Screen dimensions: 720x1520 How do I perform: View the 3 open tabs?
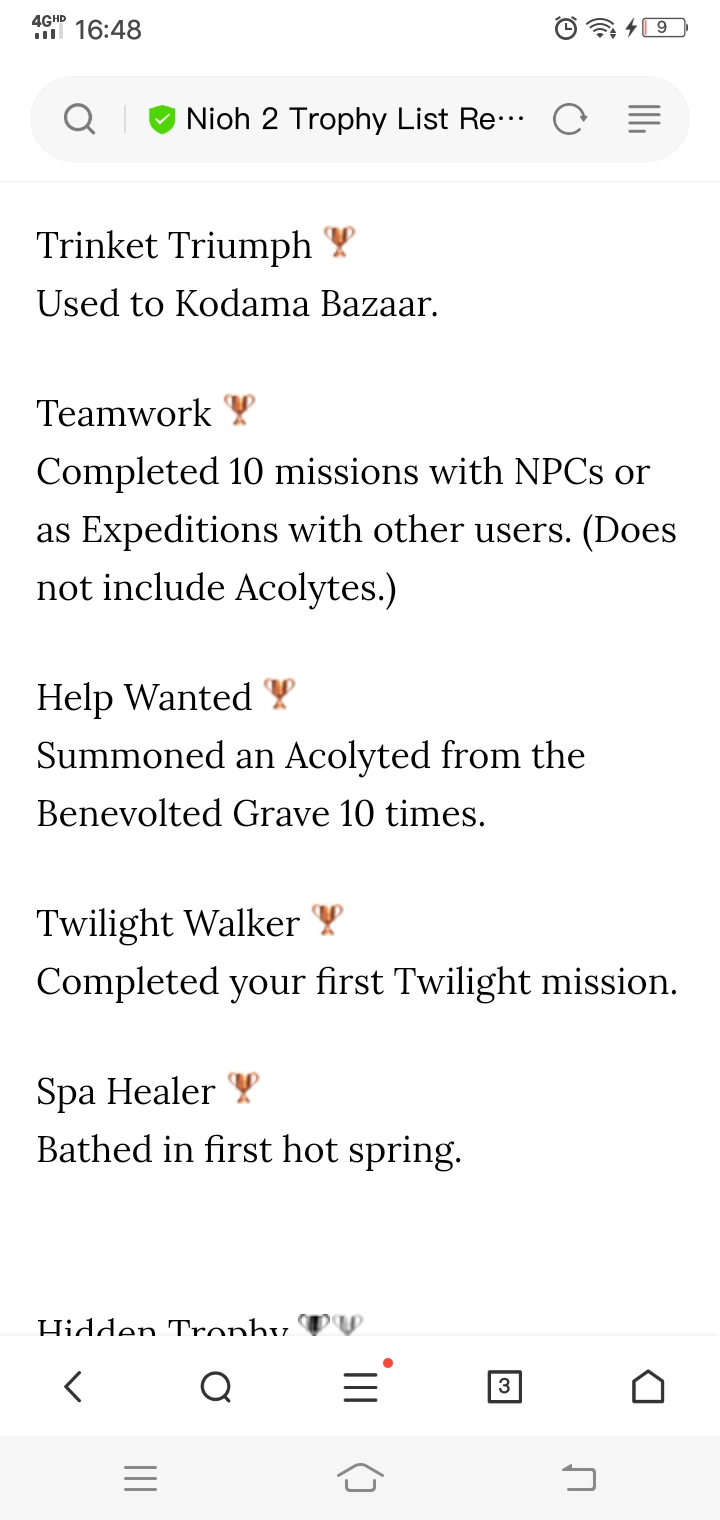tap(504, 1386)
